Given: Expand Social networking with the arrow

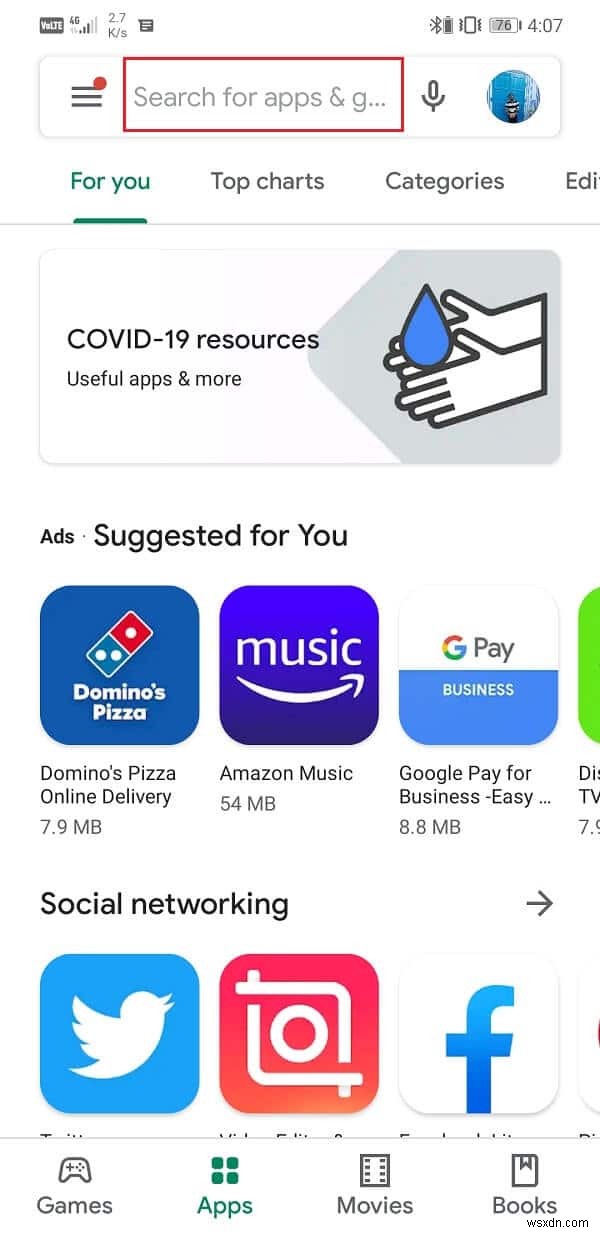Looking at the screenshot, I should pyautogui.click(x=539, y=904).
